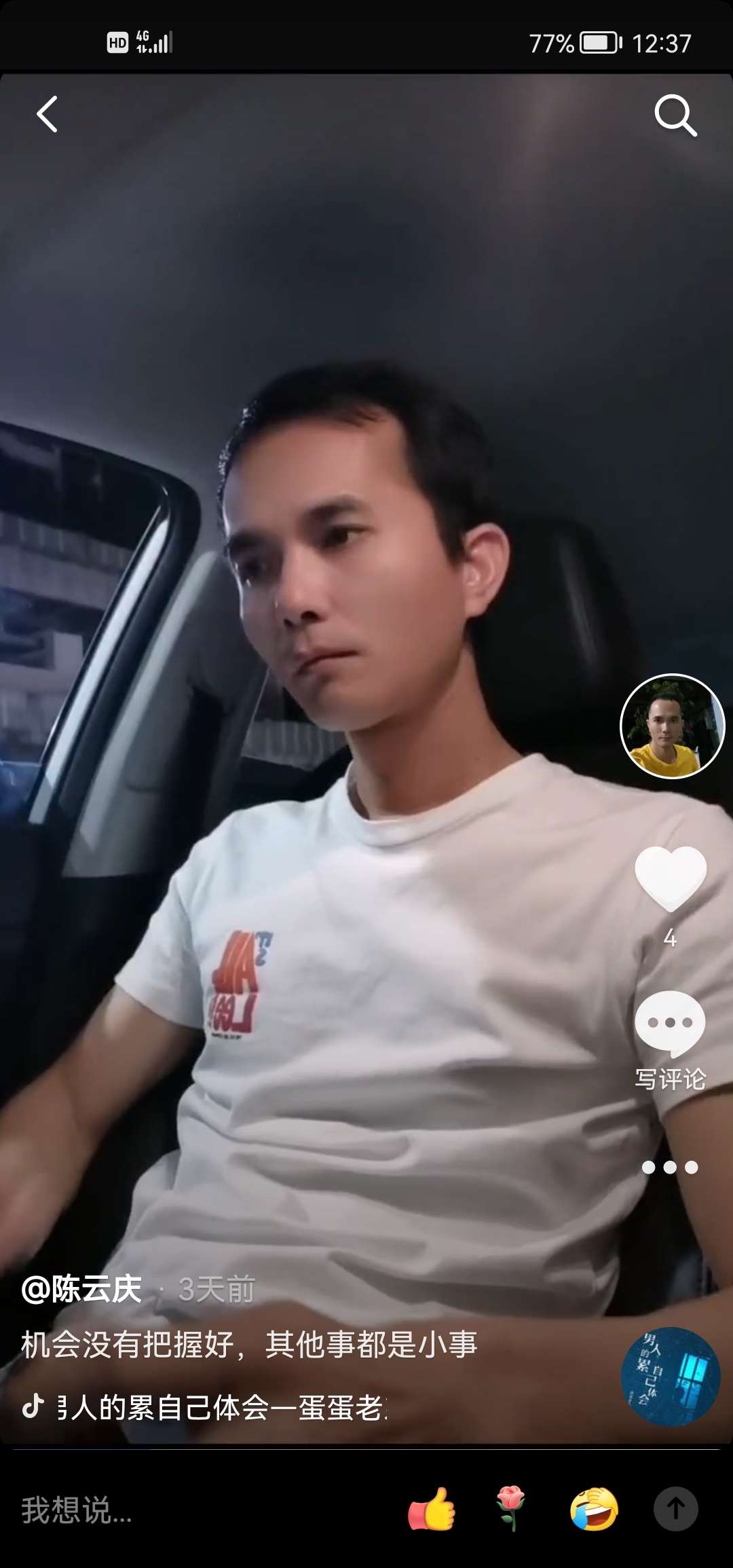Tap the send arrow button
Viewport: 733px width, 1568px height.
(x=675, y=1510)
